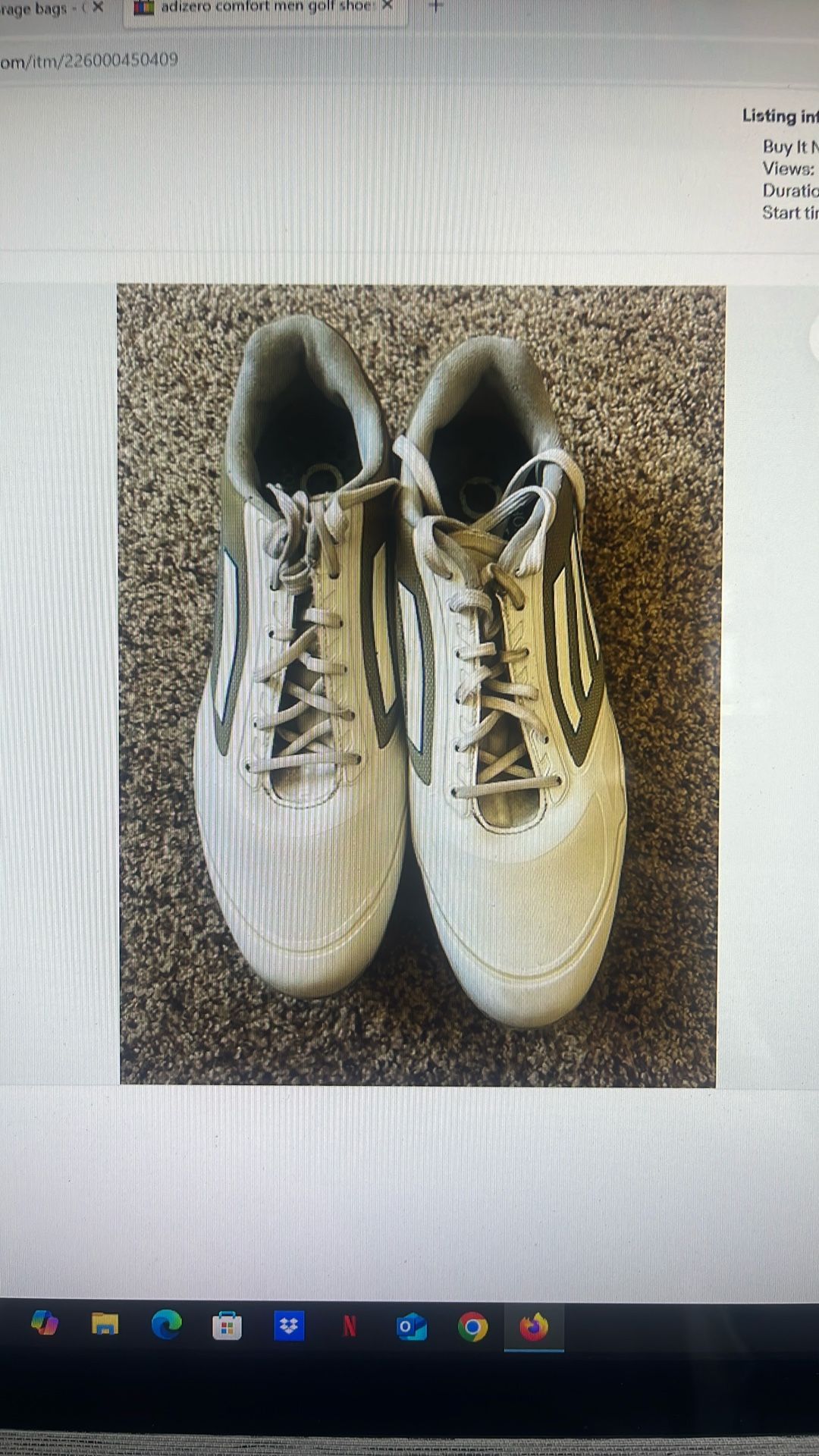Image resolution: width=819 pixels, height=1456 pixels.
Task: Click the eBay favicon on the active tab
Action: pyautogui.click(x=144, y=6)
